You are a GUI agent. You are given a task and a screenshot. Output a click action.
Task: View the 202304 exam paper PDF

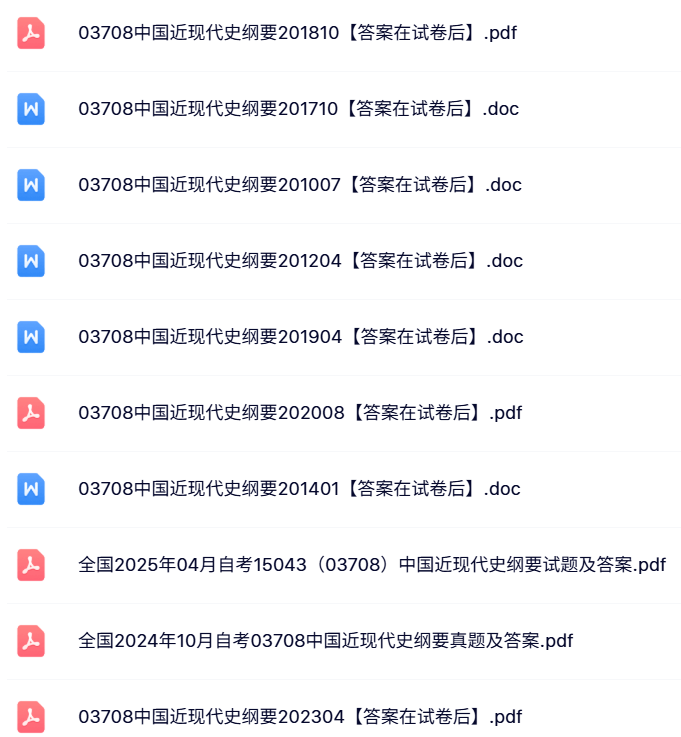300,717
